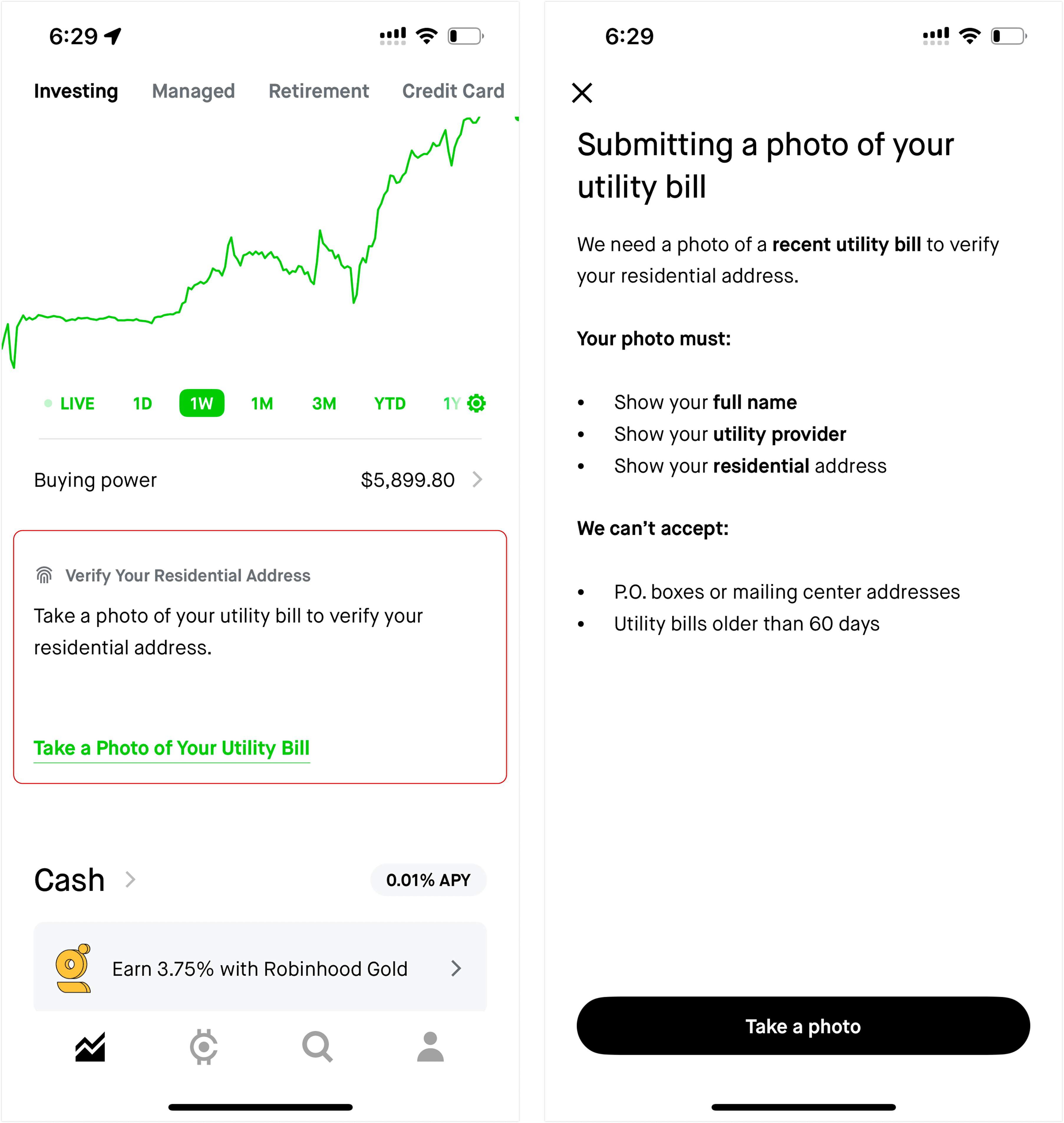
Task: Open the Credit Card tab
Action: coord(453,91)
